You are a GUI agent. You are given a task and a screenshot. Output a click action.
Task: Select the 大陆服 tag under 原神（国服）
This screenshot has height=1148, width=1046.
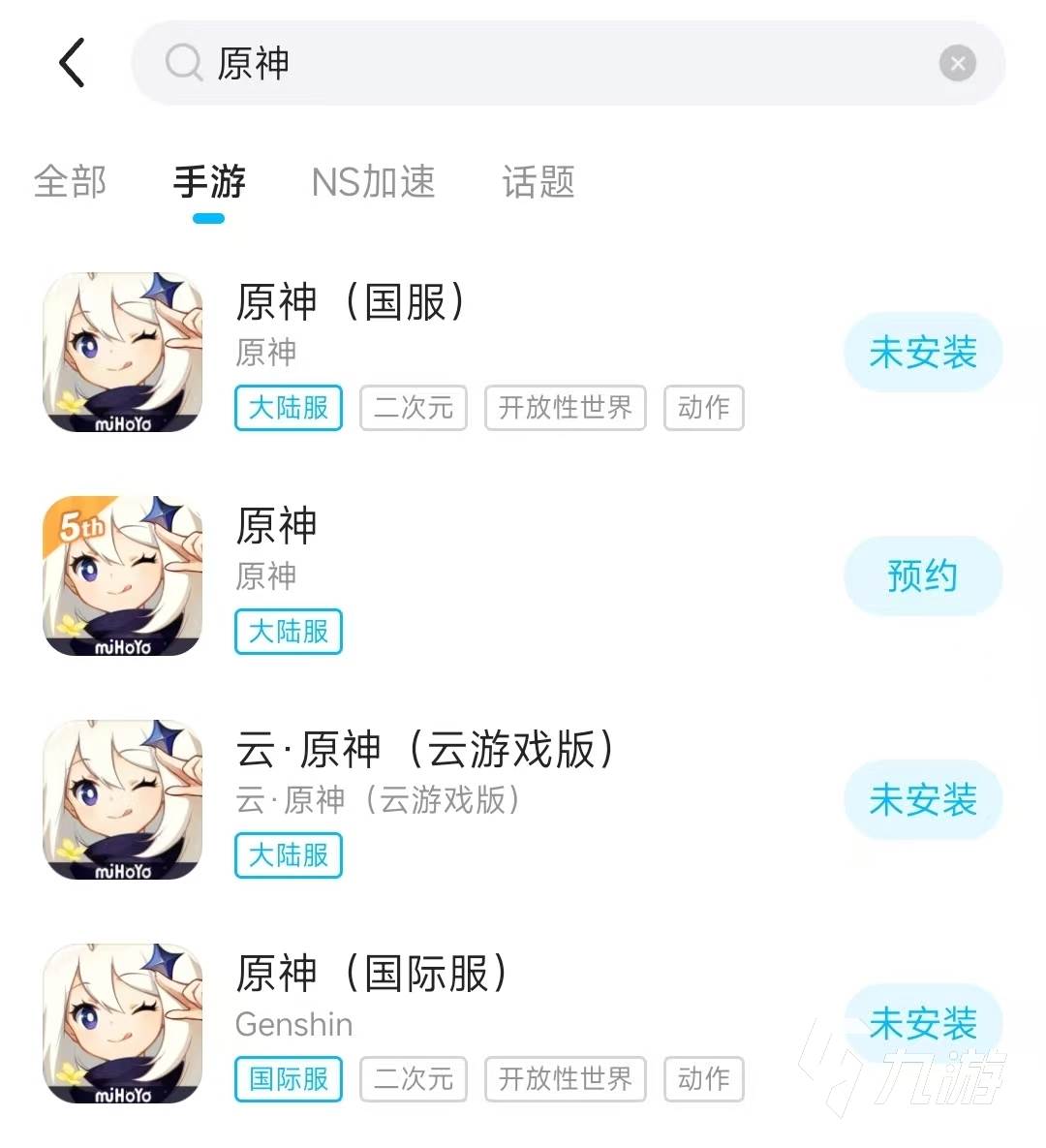[288, 408]
